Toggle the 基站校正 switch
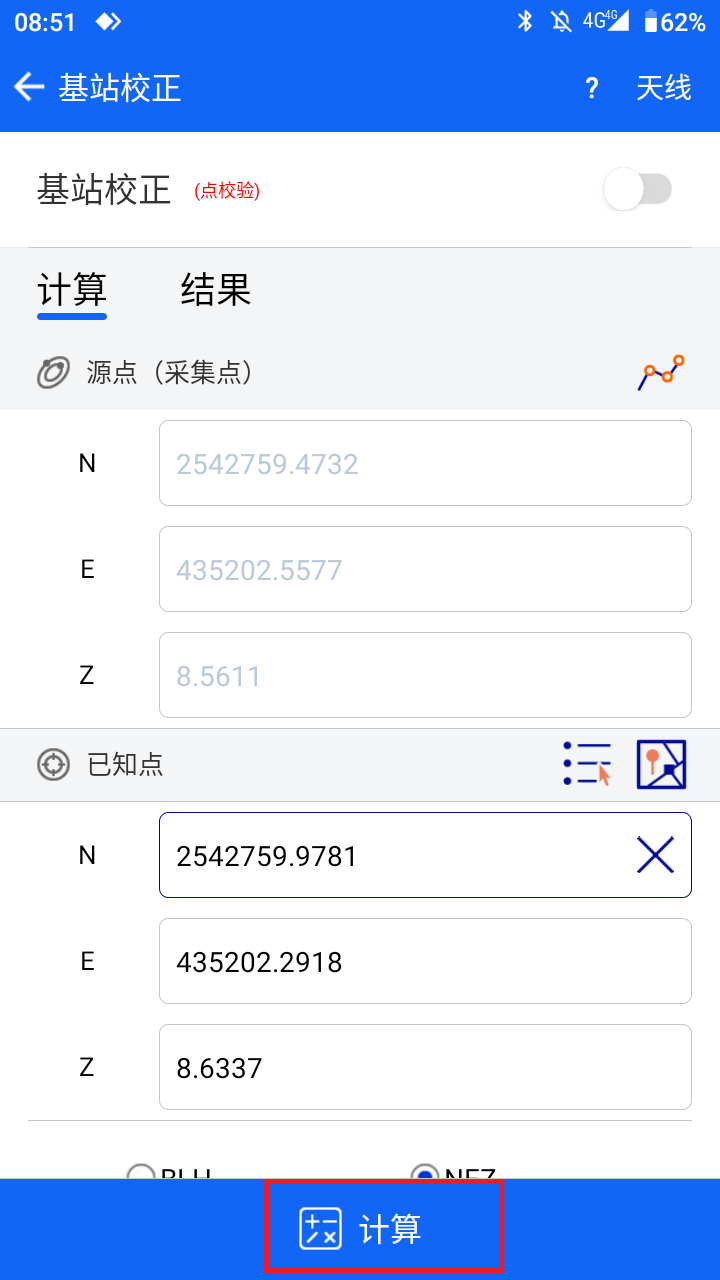Viewport: 720px width, 1280px height. click(x=638, y=189)
